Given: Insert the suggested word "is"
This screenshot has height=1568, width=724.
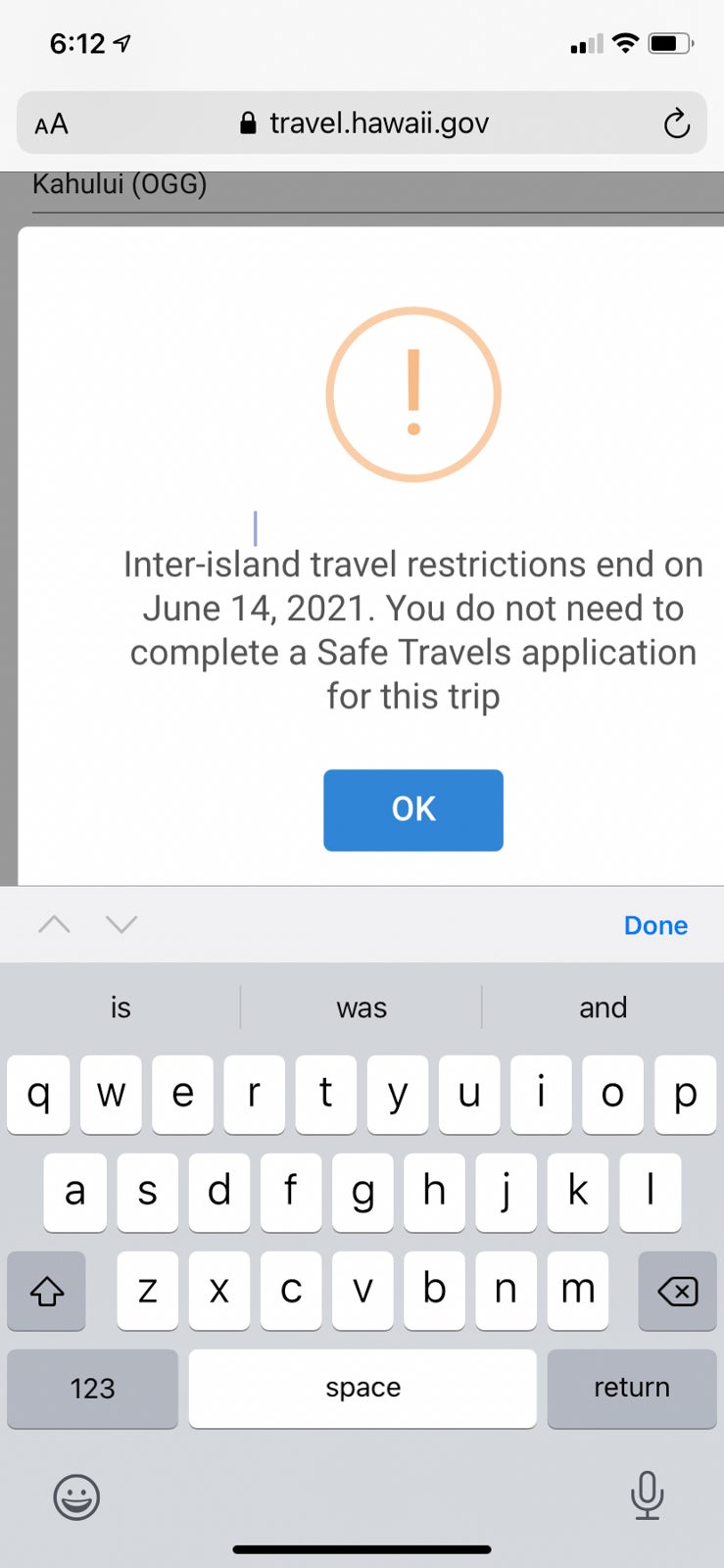Looking at the screenshot, I should [x=121, y=1007].
